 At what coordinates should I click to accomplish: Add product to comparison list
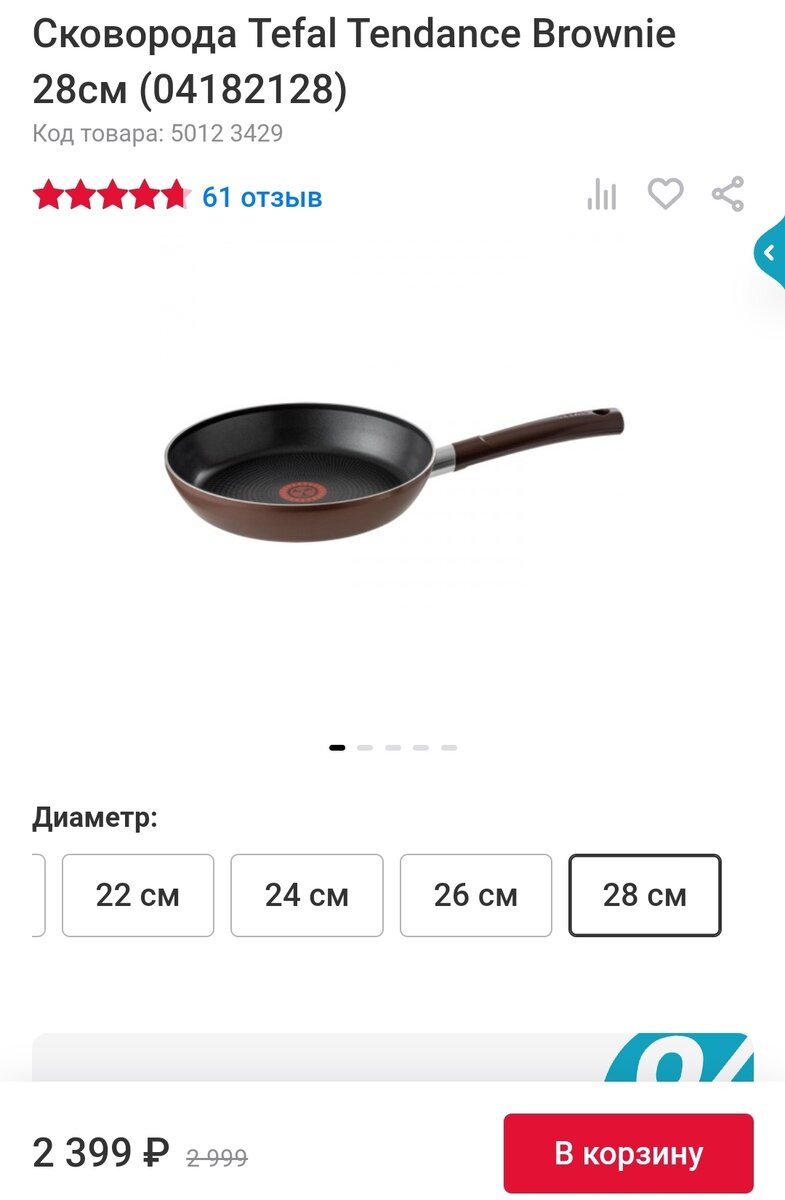602,194
